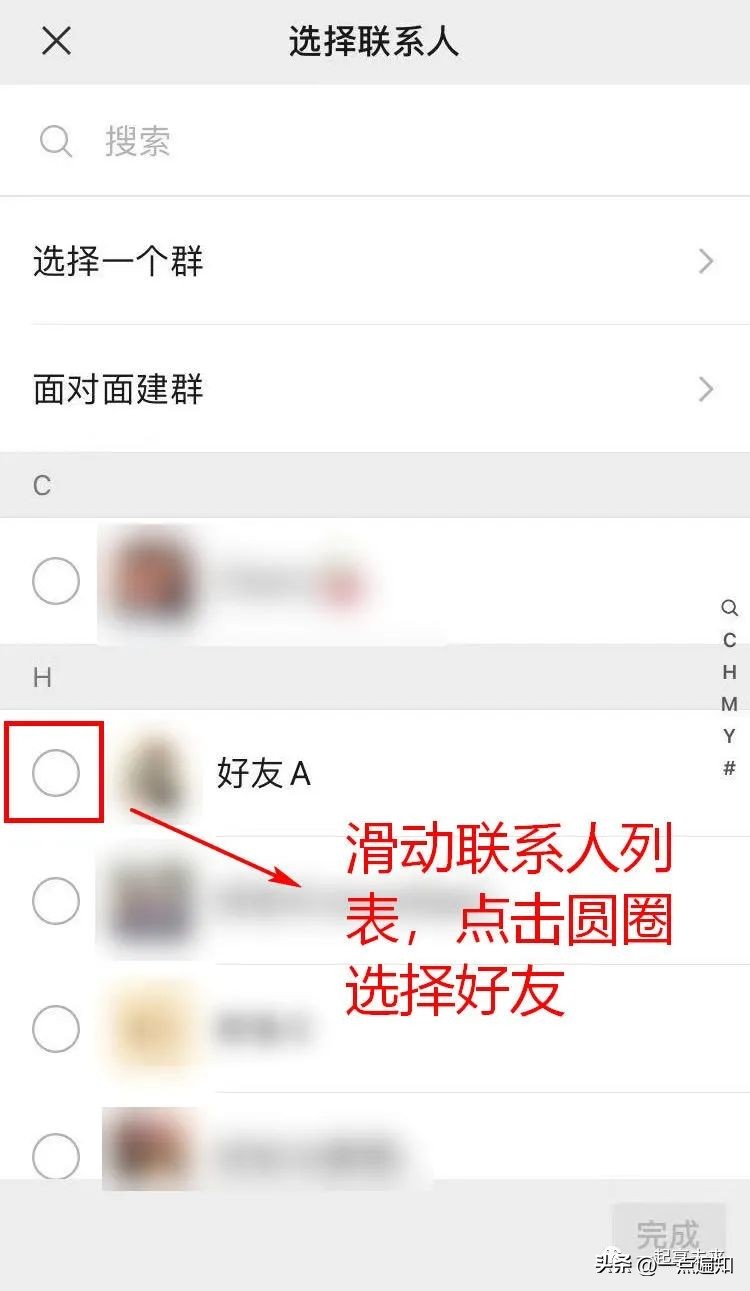Open 面对面建群 option
This screenshot has height=1291, width=750.
pyautogui.click(x=375, y=389)
